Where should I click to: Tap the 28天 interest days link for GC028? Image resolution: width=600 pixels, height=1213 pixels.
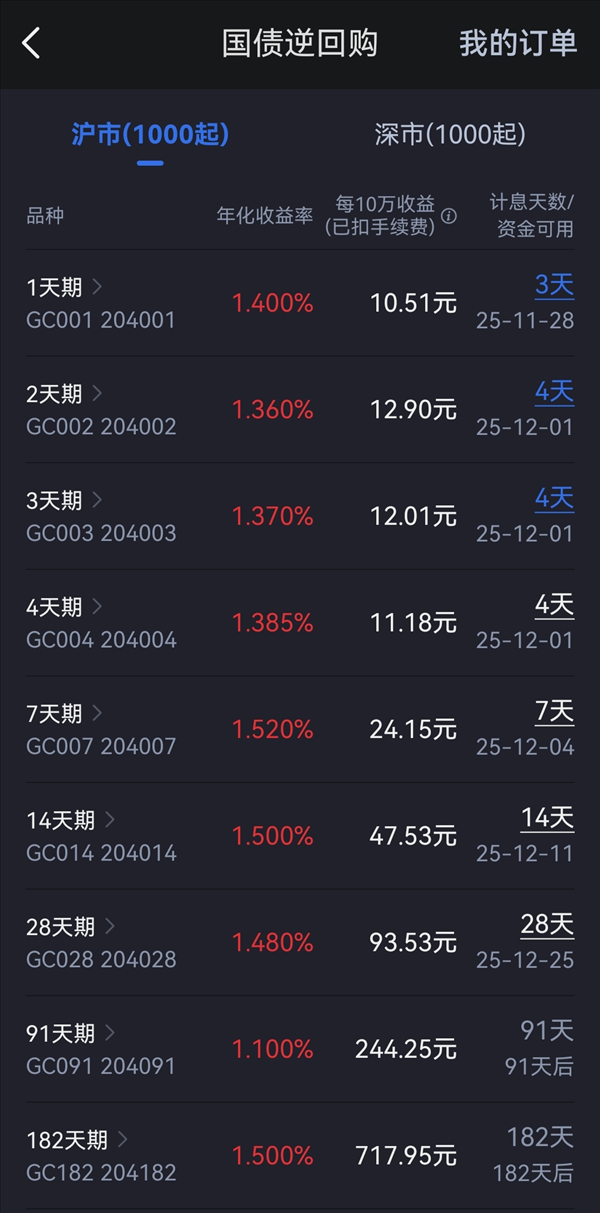coord(547,926)
